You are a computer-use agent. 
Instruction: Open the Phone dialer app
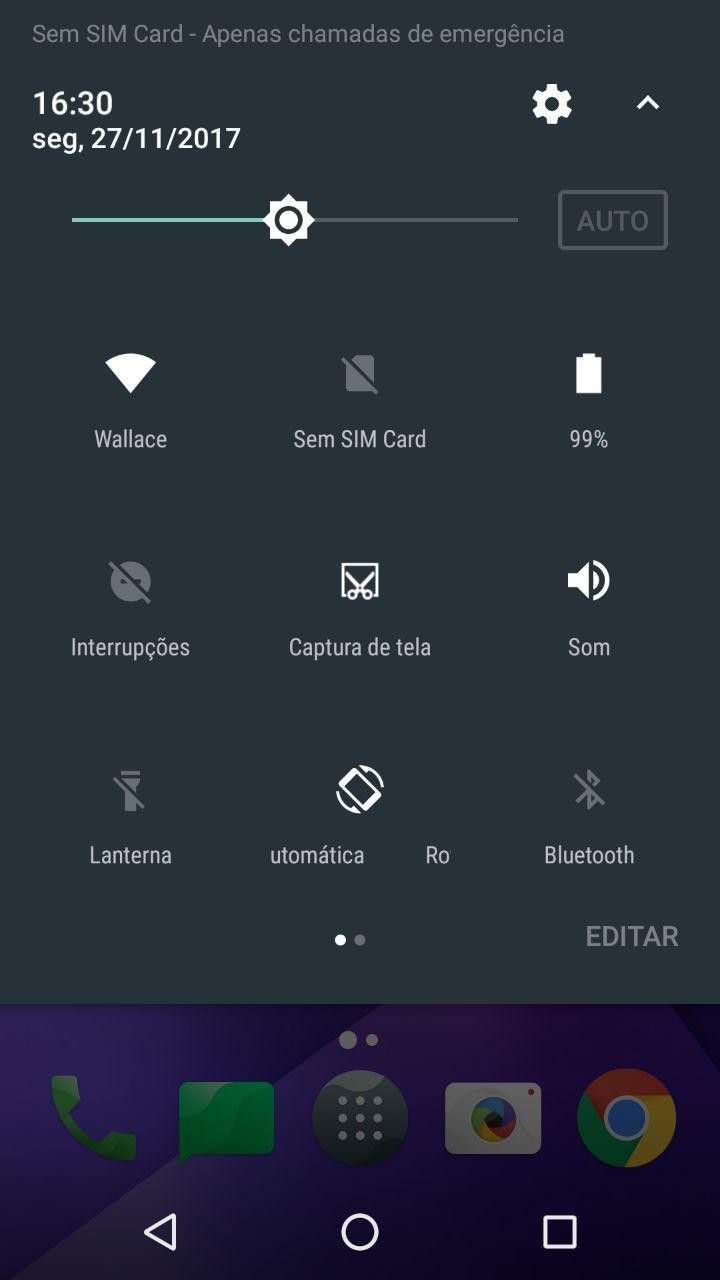[92, 1118]
